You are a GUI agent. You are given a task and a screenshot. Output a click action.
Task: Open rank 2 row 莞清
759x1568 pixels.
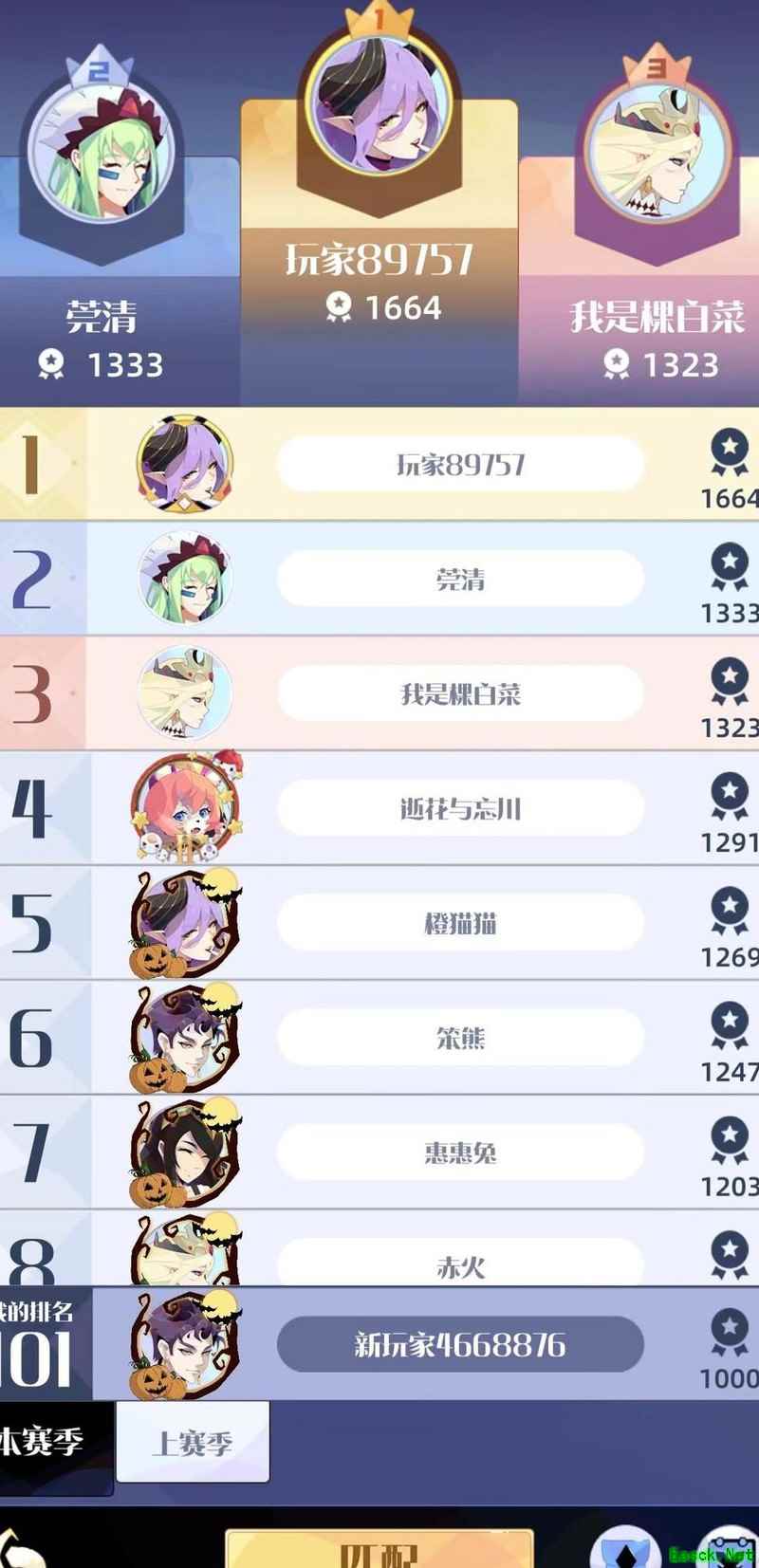460,579
